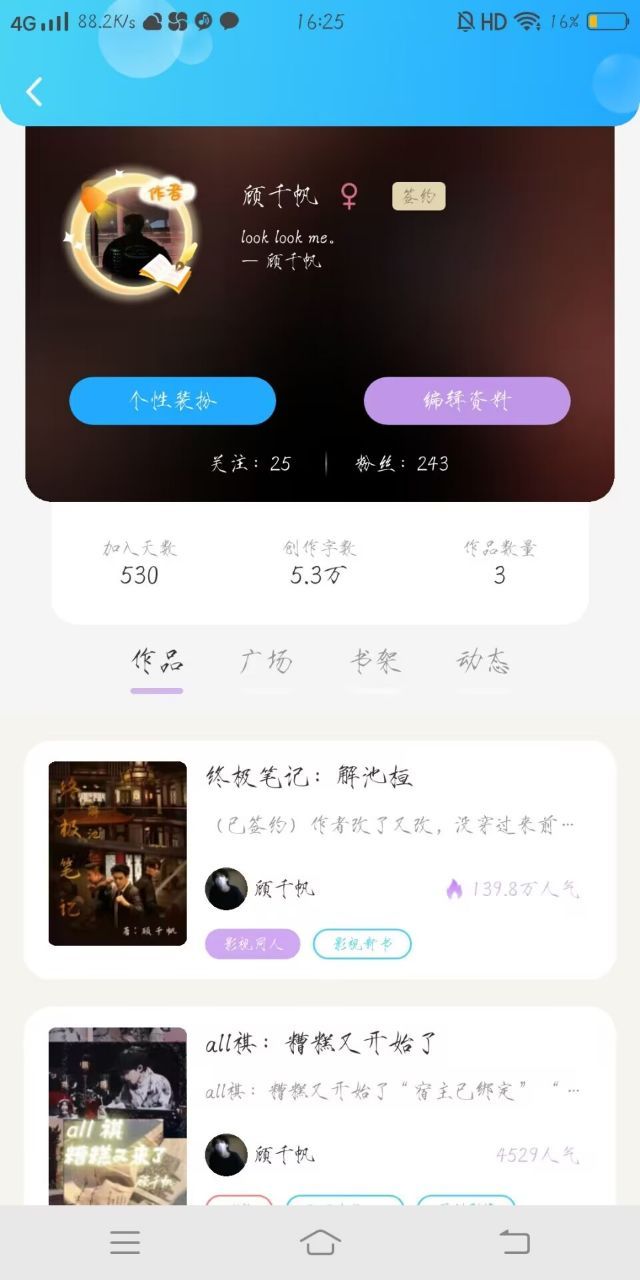640x1280 pixels.
Task: Go back using the top-left arrow
Action: click(34, 92)
